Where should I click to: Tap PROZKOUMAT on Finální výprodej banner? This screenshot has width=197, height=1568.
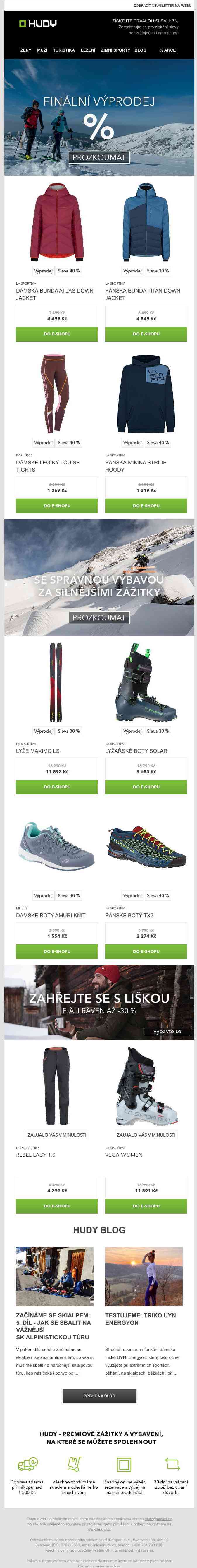pyautogui.click(x=99, y=157)
